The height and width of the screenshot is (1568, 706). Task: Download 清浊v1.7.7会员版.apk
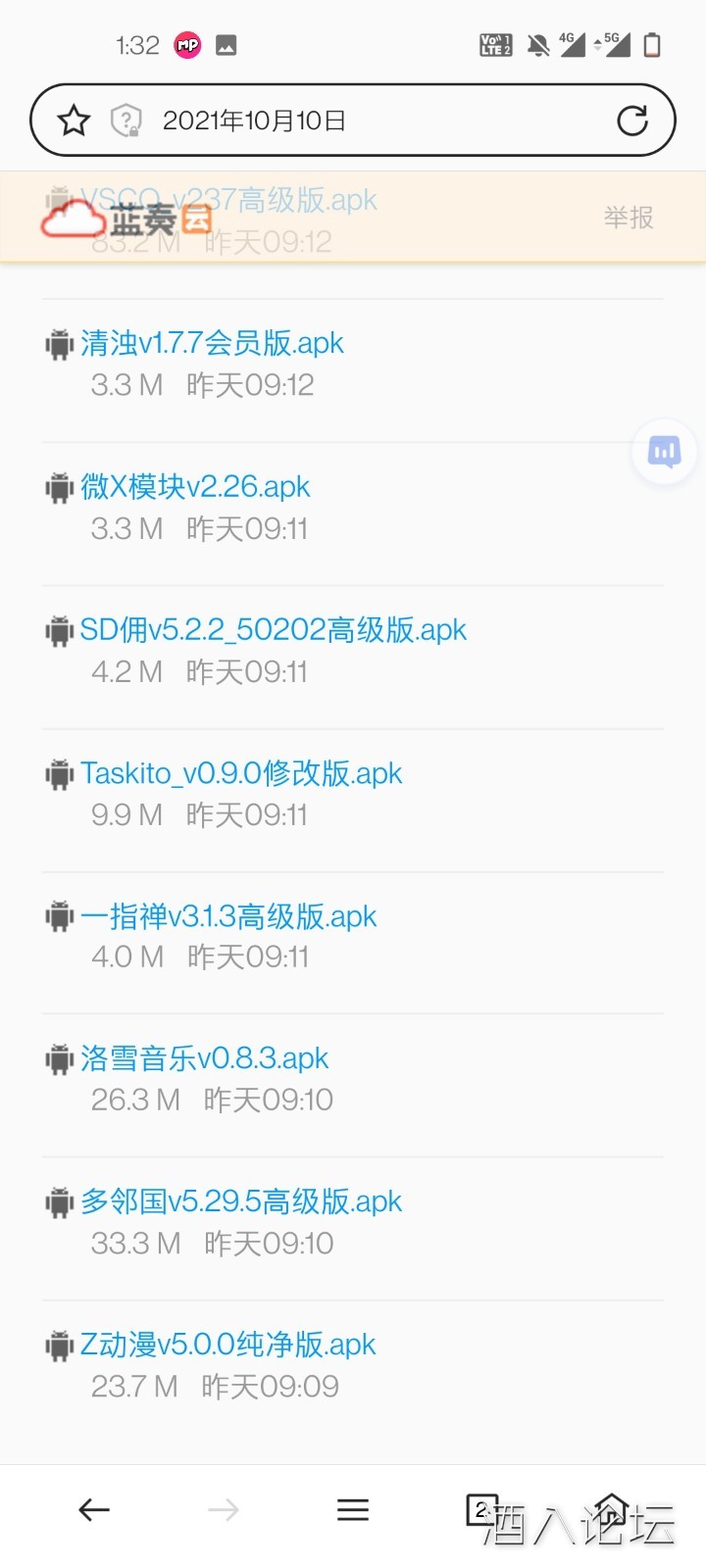(211, 343)
